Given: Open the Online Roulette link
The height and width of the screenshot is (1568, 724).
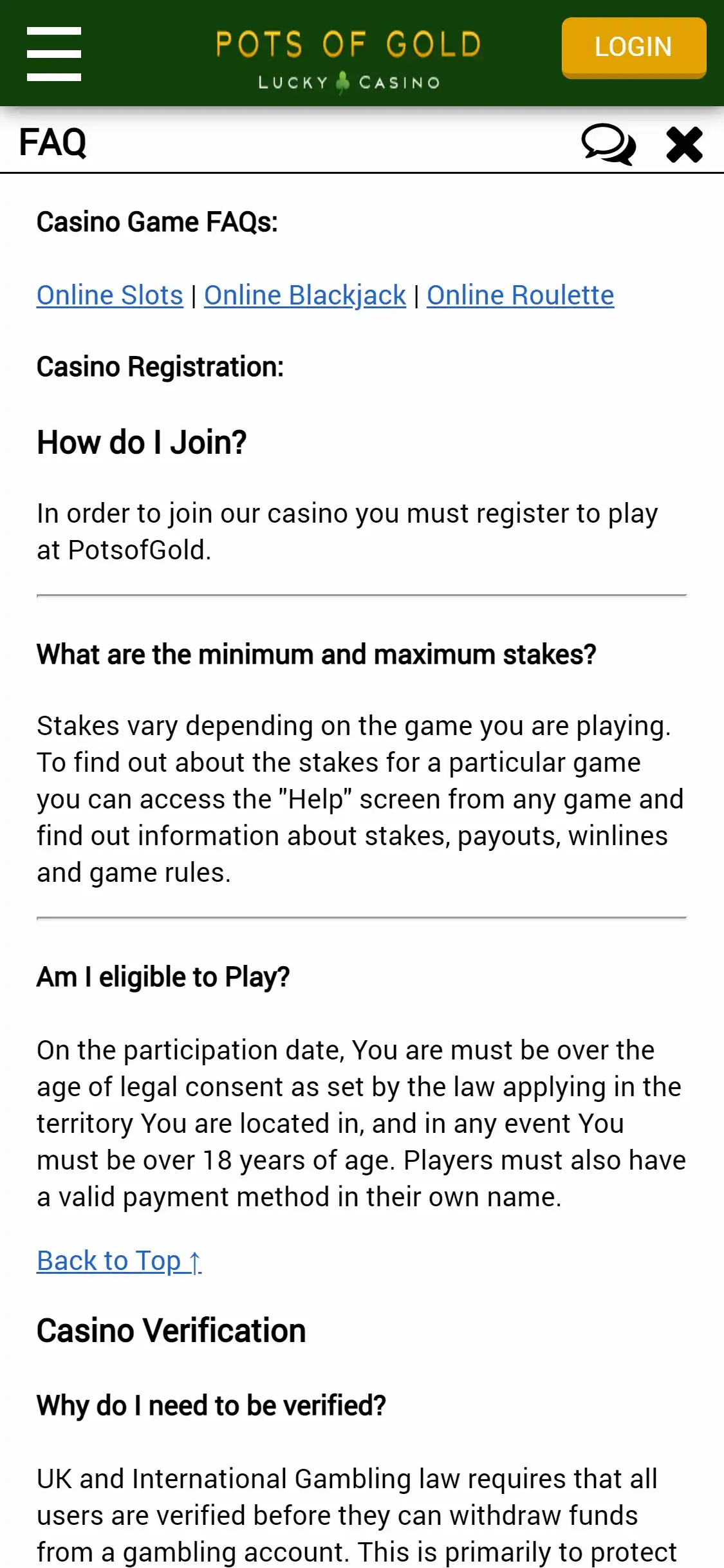Looking at the screenshot, I should [x=520, y=295].
